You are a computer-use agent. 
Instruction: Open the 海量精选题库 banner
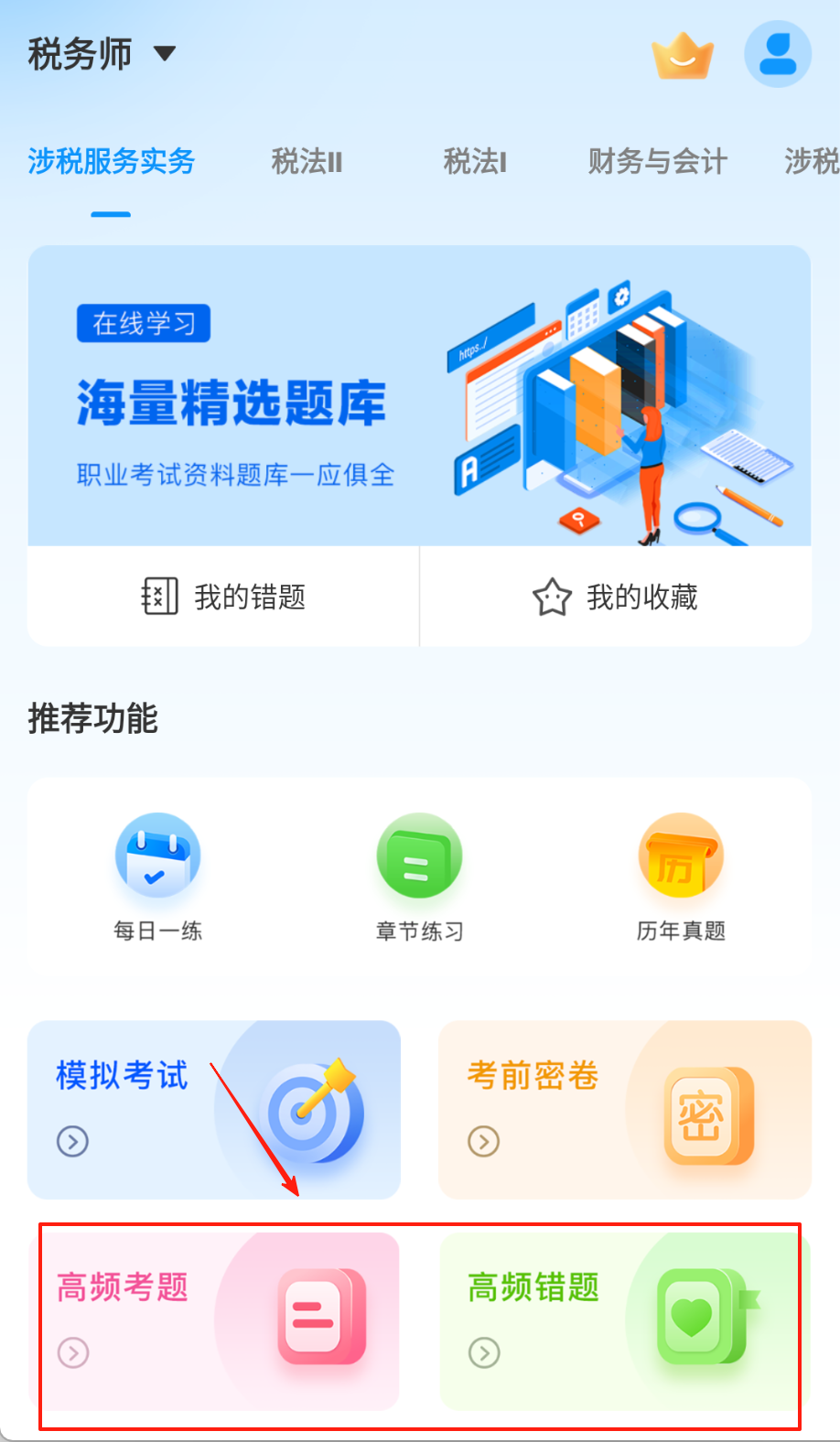click(419, 395)
